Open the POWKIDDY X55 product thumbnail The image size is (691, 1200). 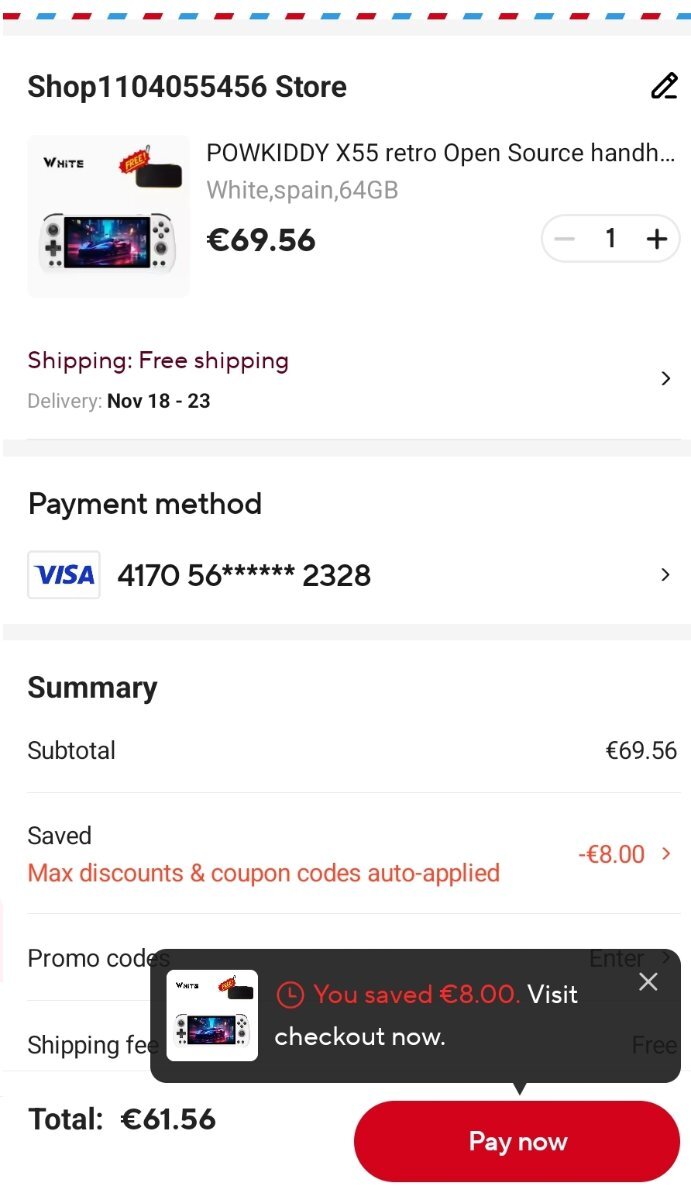tap(108, 216)
